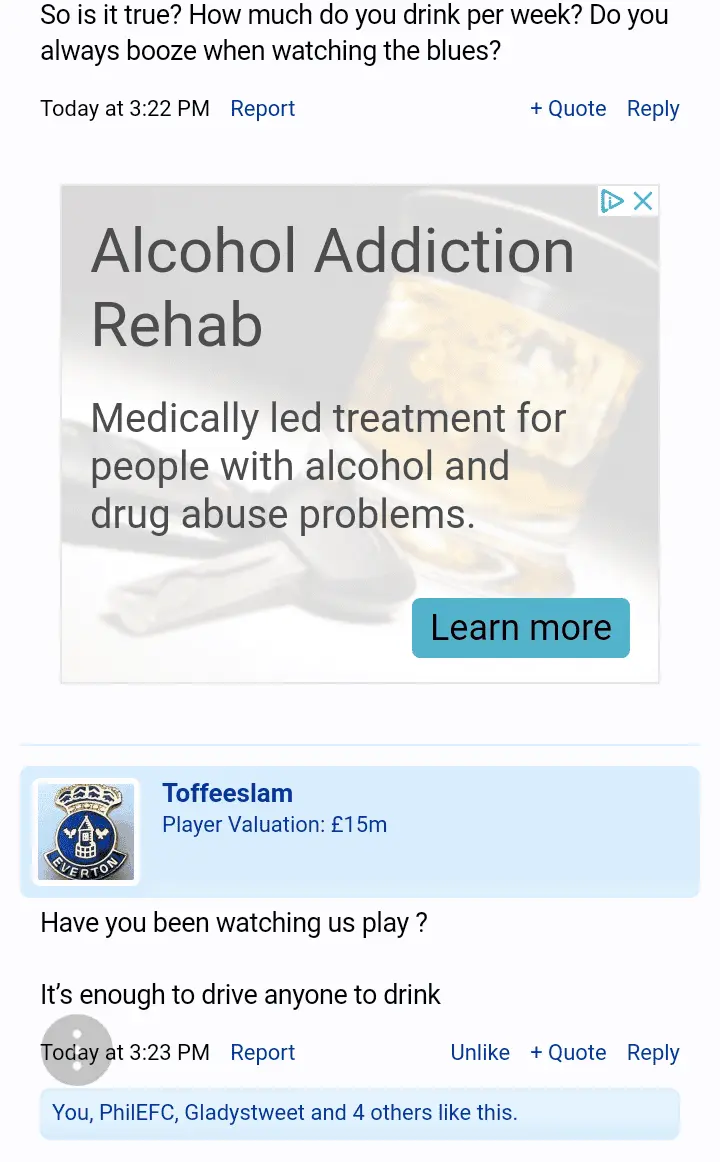Quote the 3:22 PM post
The width and height of the screenshot is (720, 1162).
tap(568, 108)
